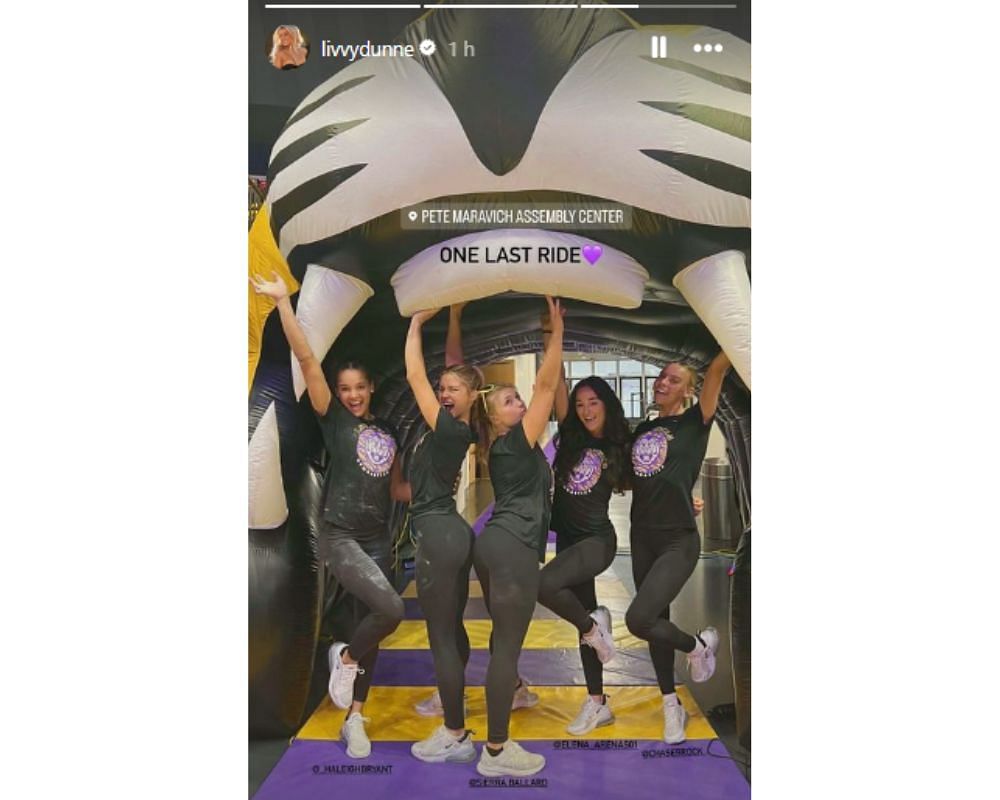Open the story overflow menu
Viewport: 1000px width, 800px height.
[708, 48]
